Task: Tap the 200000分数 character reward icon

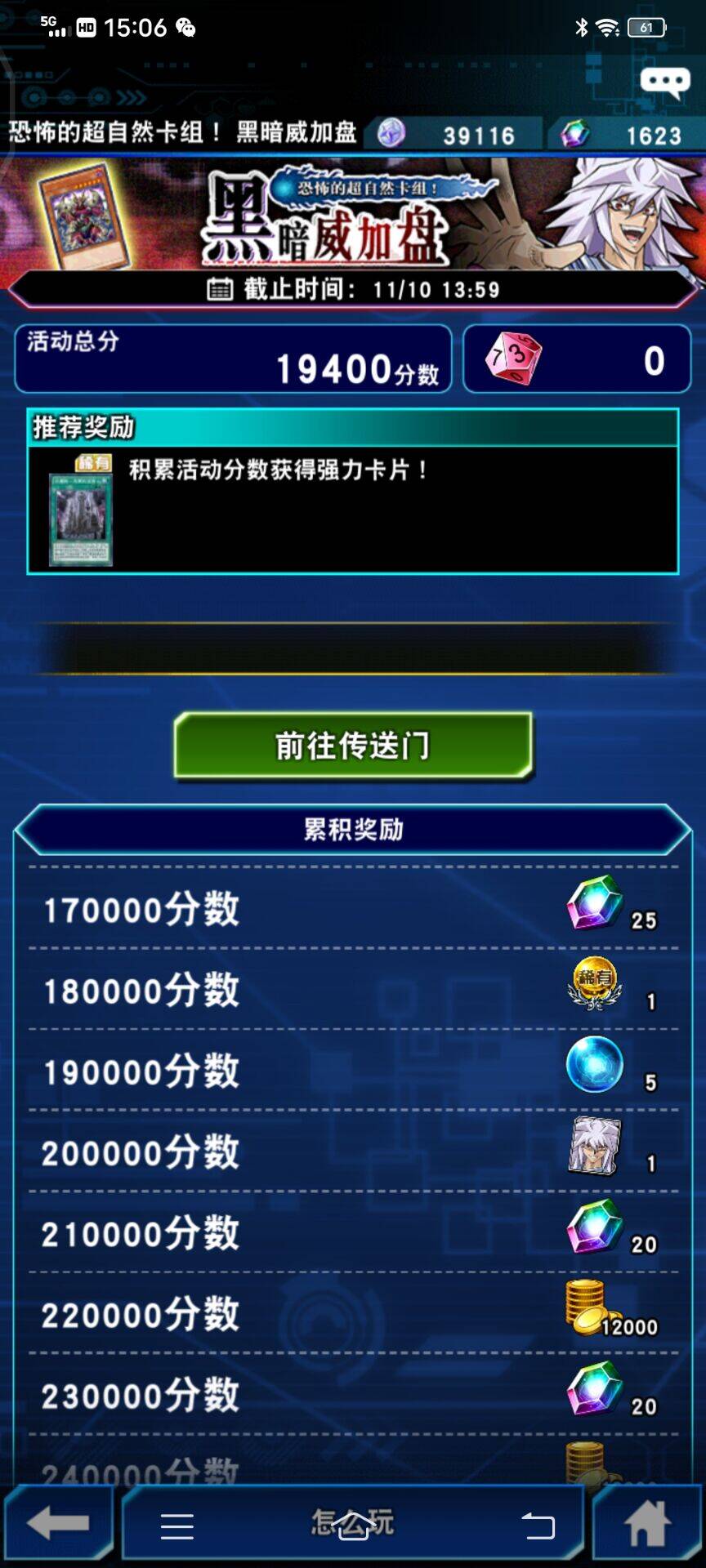Action: [595, 1146]
